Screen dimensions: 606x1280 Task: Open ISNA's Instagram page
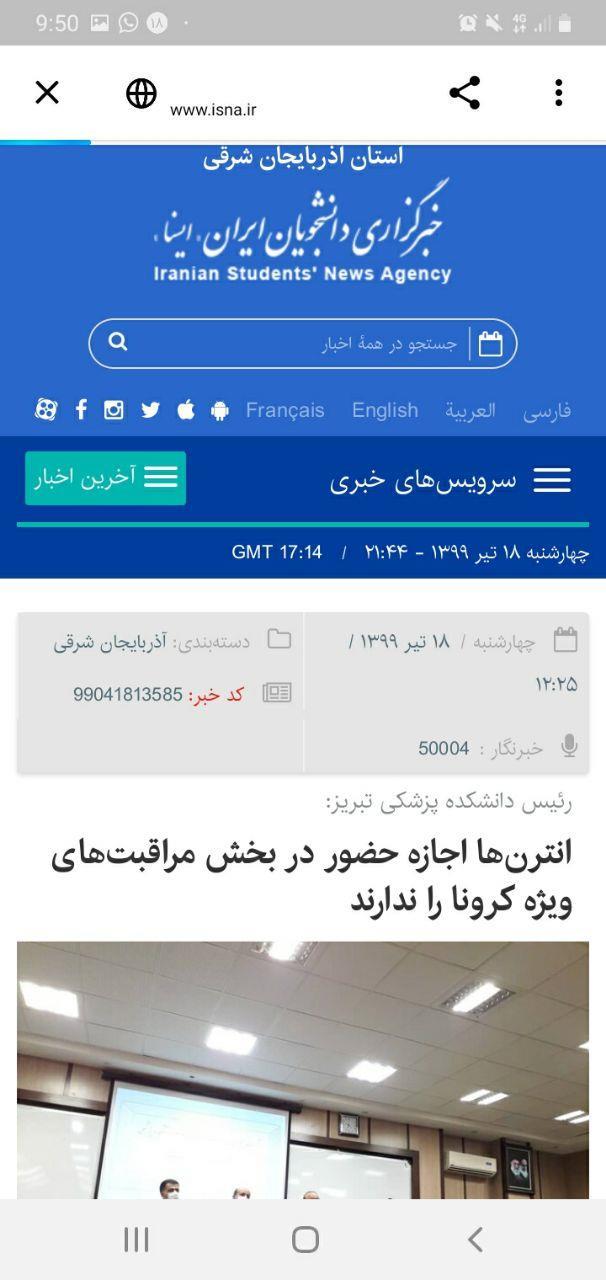[x=114, y=410]
